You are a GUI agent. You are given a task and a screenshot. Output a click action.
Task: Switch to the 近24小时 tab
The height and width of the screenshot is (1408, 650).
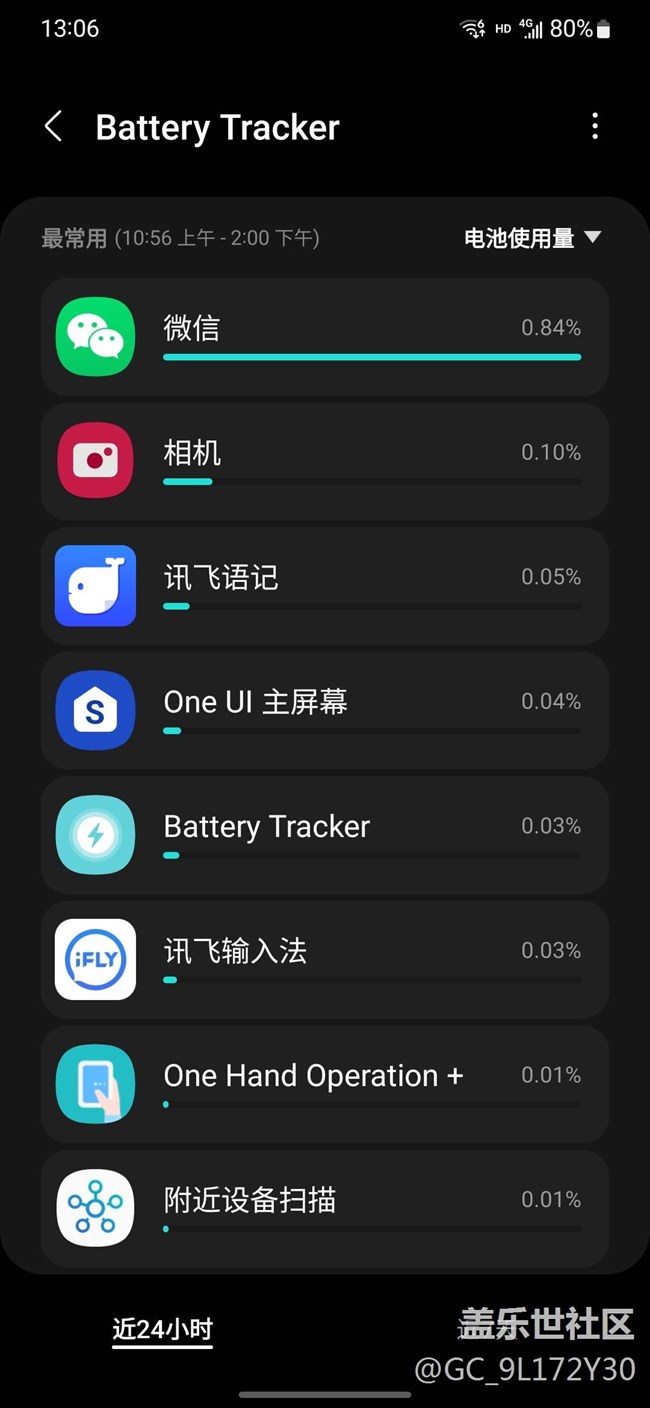(x=162, y=1329)
